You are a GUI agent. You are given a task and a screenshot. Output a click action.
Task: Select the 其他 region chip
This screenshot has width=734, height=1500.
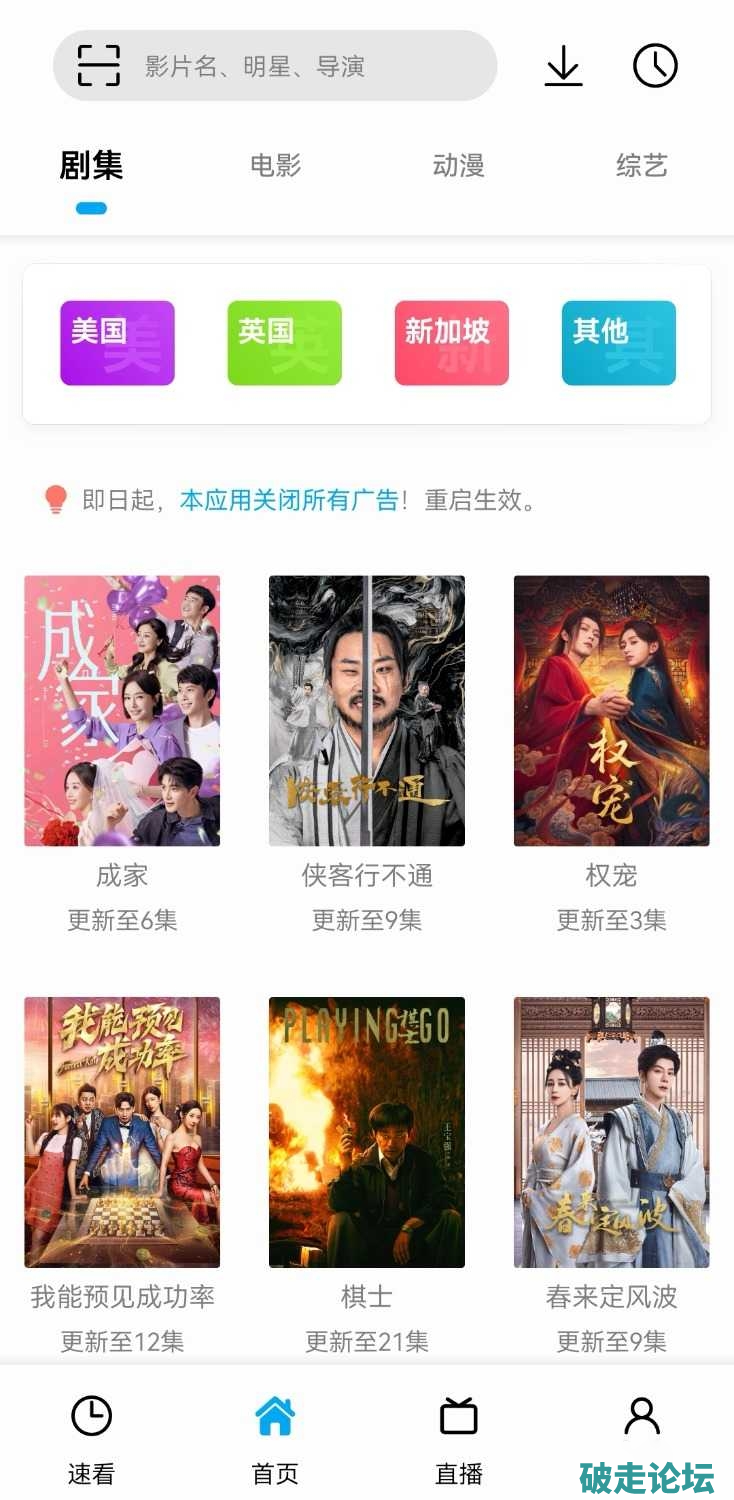[618, 343]
